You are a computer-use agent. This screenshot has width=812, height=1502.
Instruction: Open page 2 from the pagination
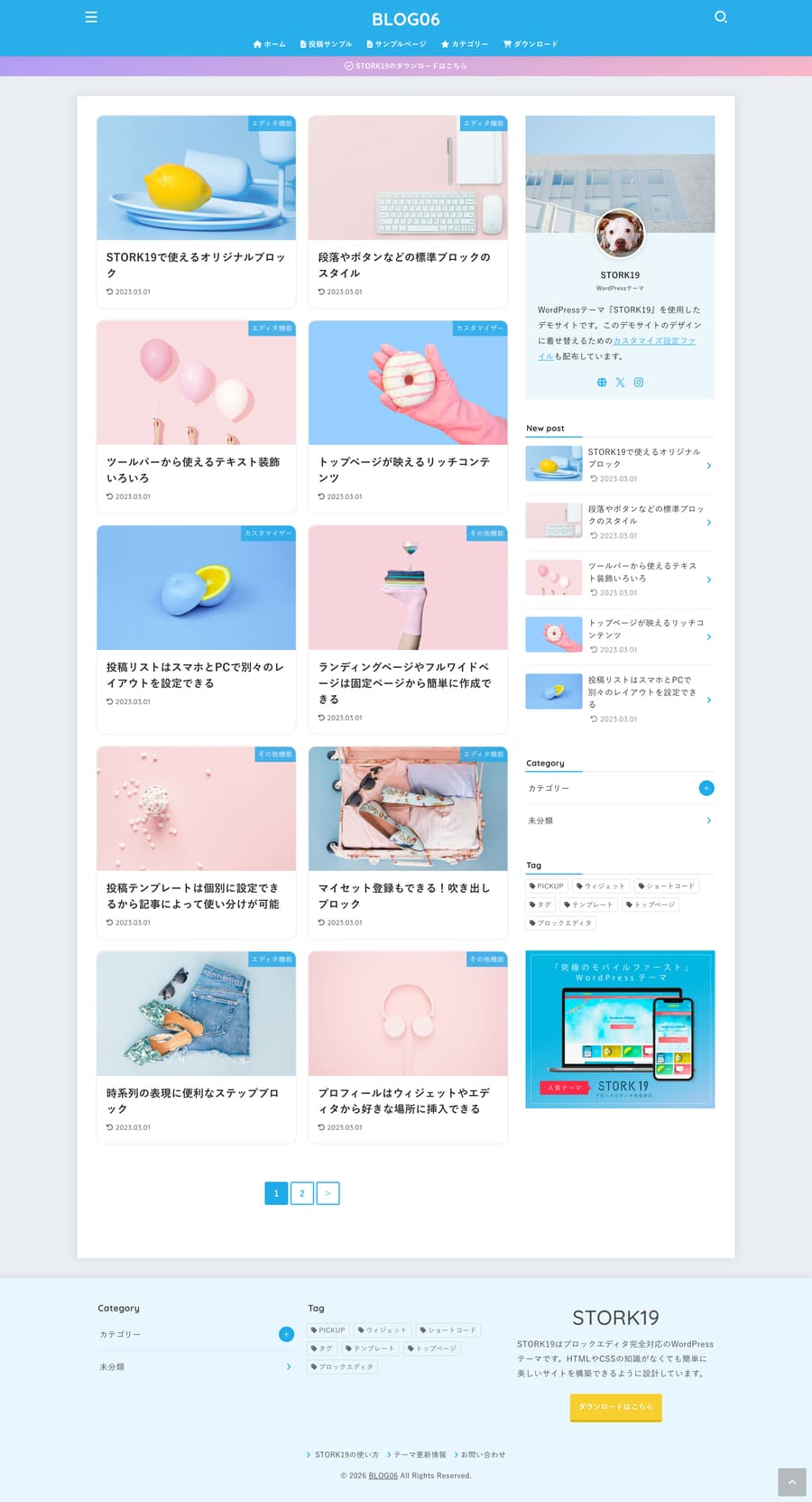coord(301,1192)
